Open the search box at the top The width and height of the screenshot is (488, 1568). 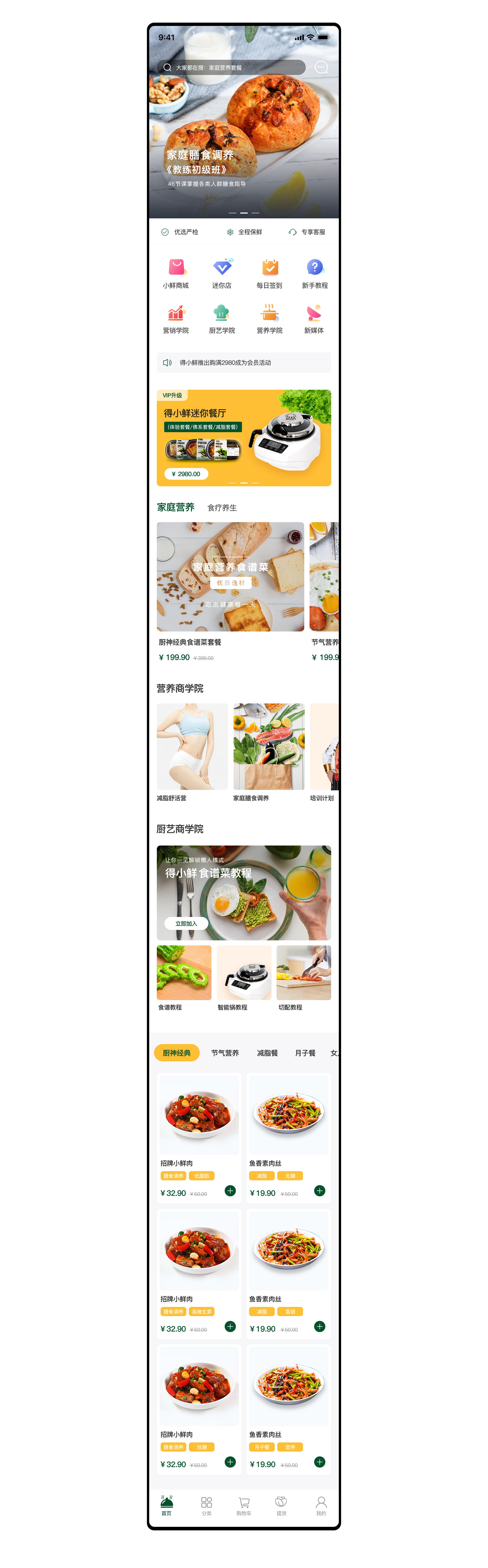(x=231, y=68)
